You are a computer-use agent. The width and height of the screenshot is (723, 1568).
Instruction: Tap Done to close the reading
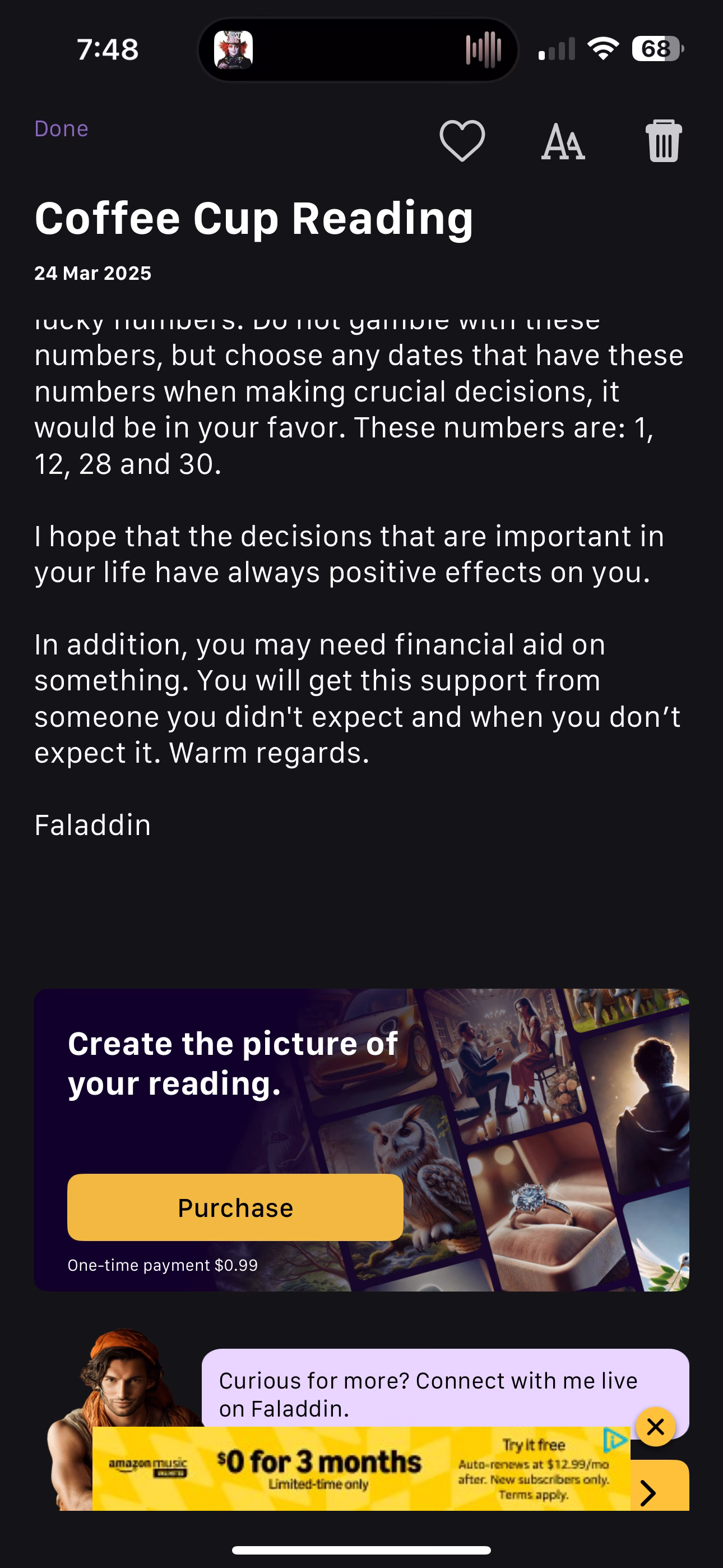62,129
